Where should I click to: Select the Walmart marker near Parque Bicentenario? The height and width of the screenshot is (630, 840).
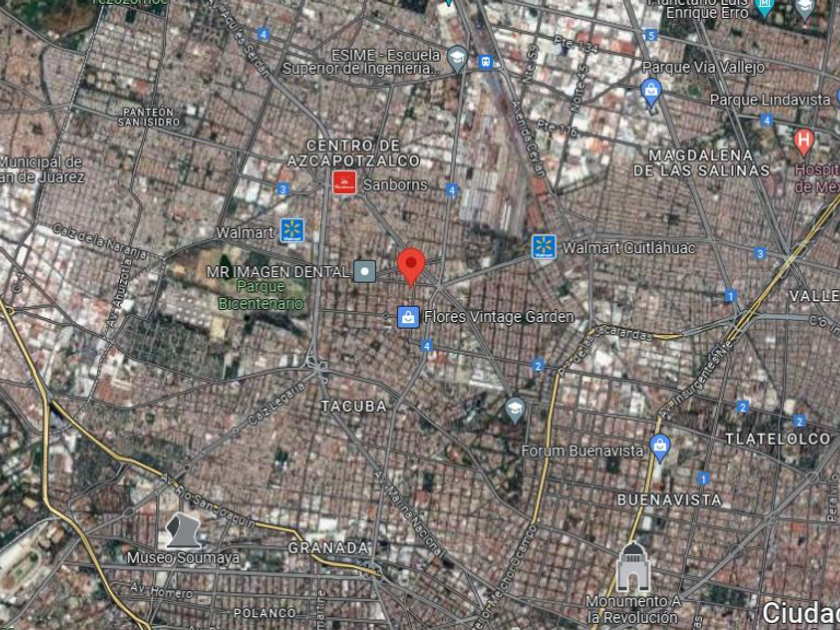292,230
